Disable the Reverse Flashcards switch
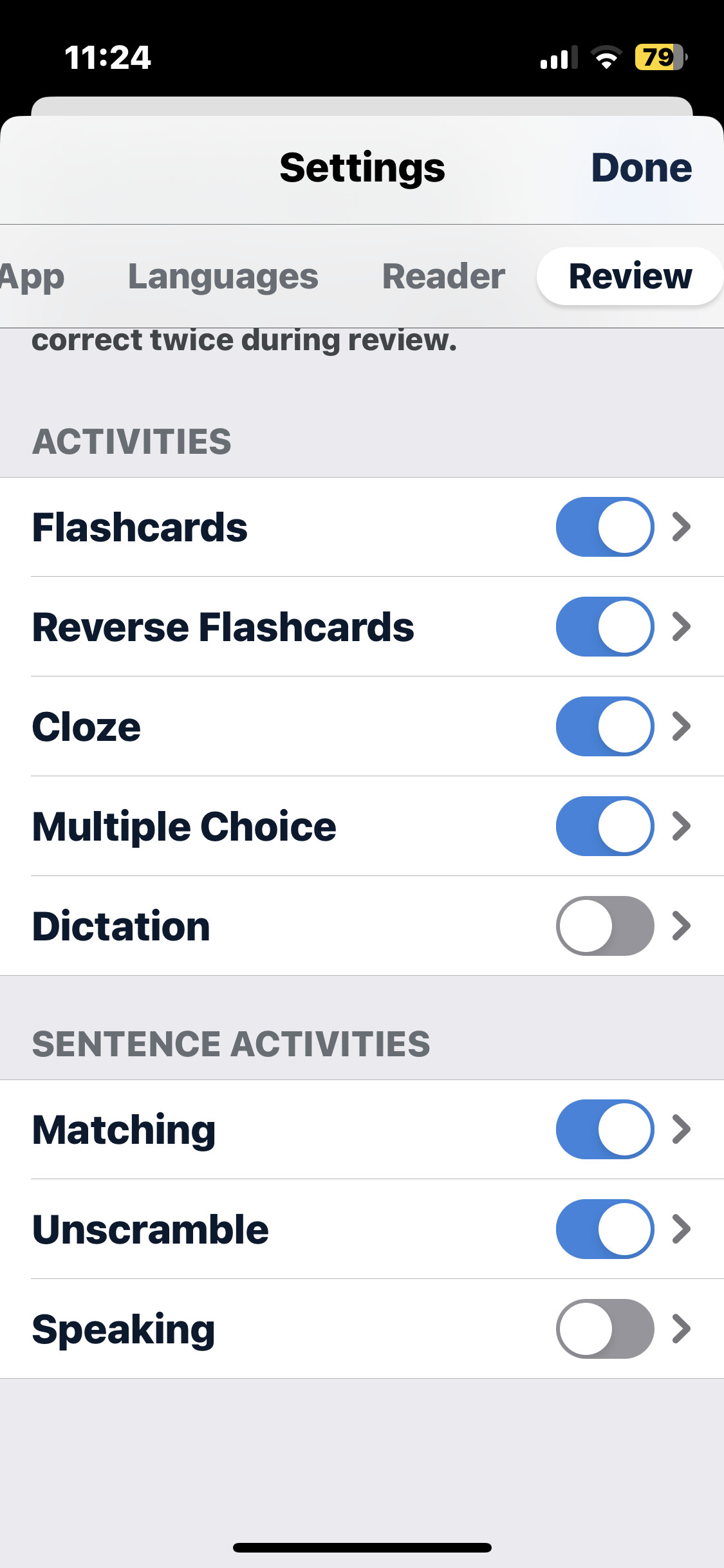The image size is (724, 1568). pos(605,626)
